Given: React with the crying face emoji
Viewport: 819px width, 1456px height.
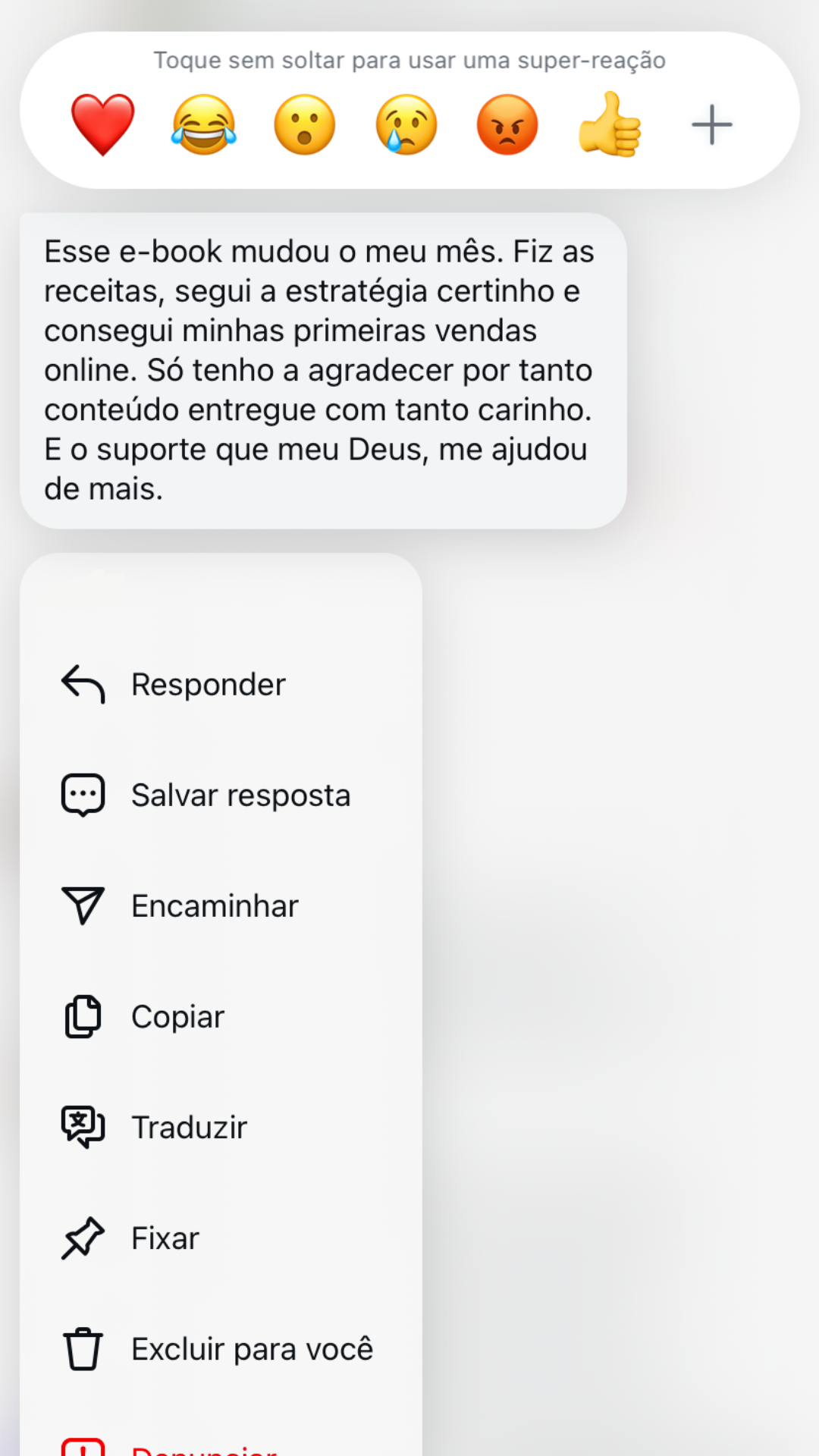Looking at the screenshot, I should 406,125.
